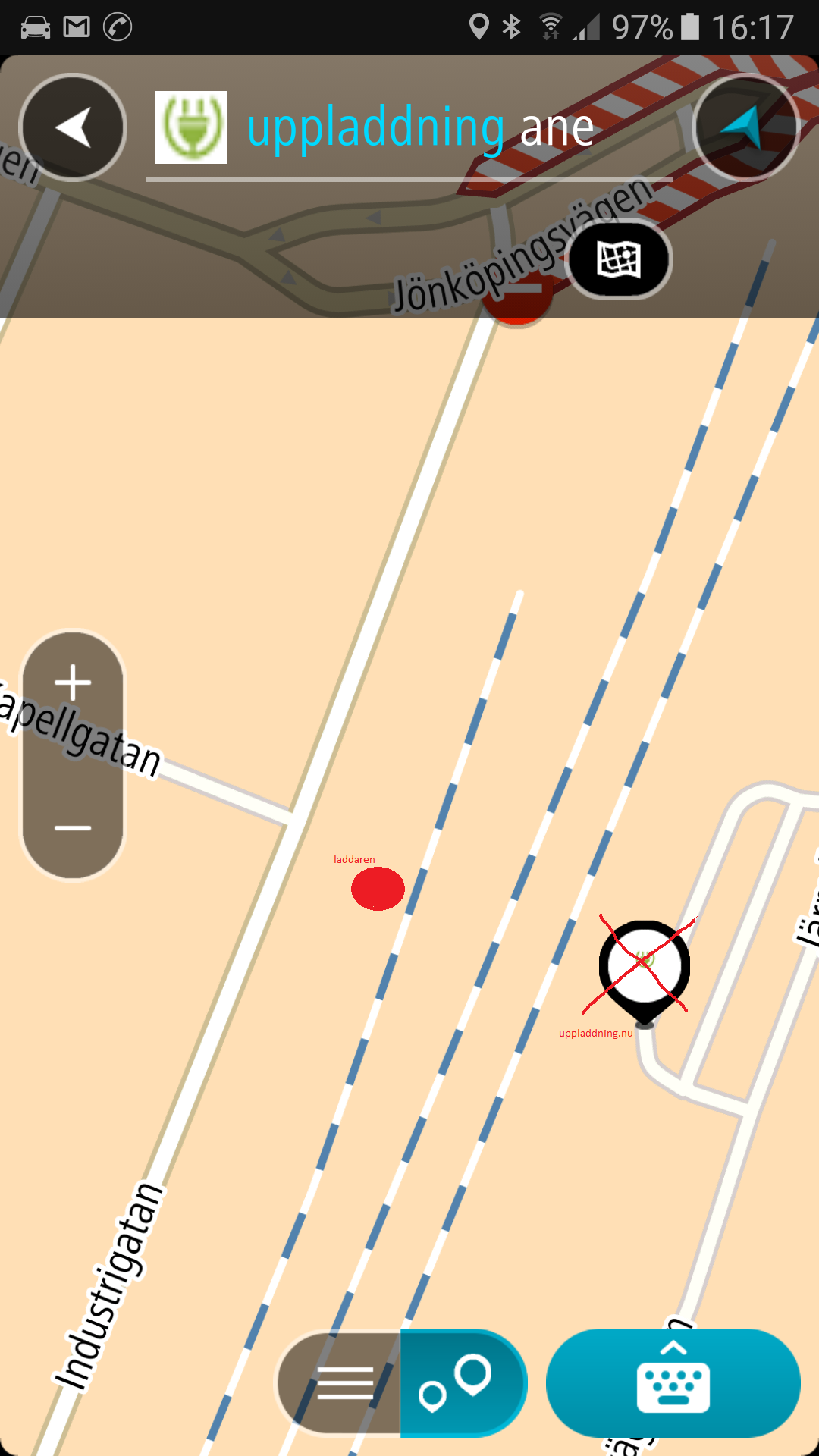Edit the search field text

[421, 129]
